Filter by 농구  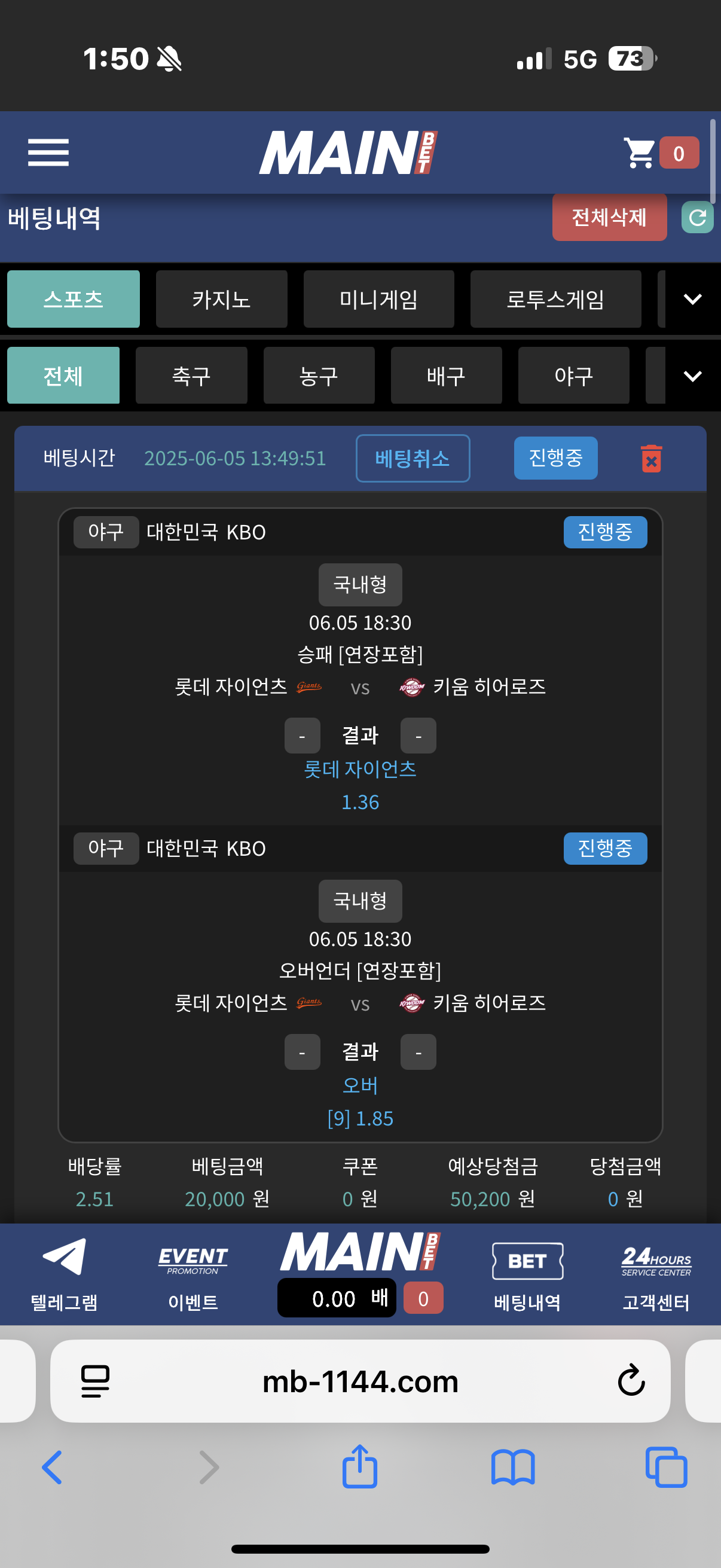[318, 376]
